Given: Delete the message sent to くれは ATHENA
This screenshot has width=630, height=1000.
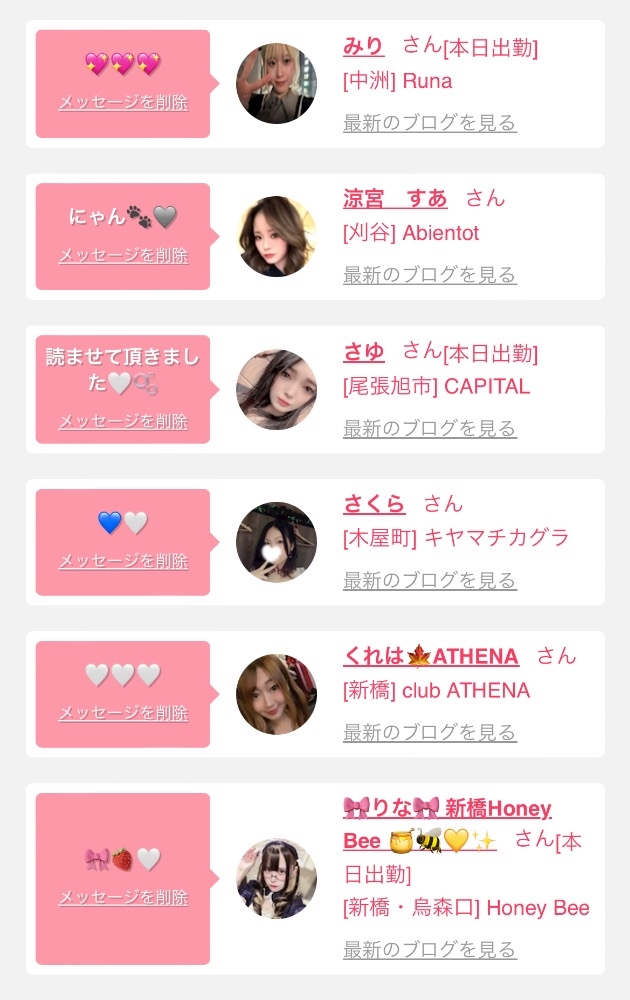Looking at the screenshot, I should [124, 712].
